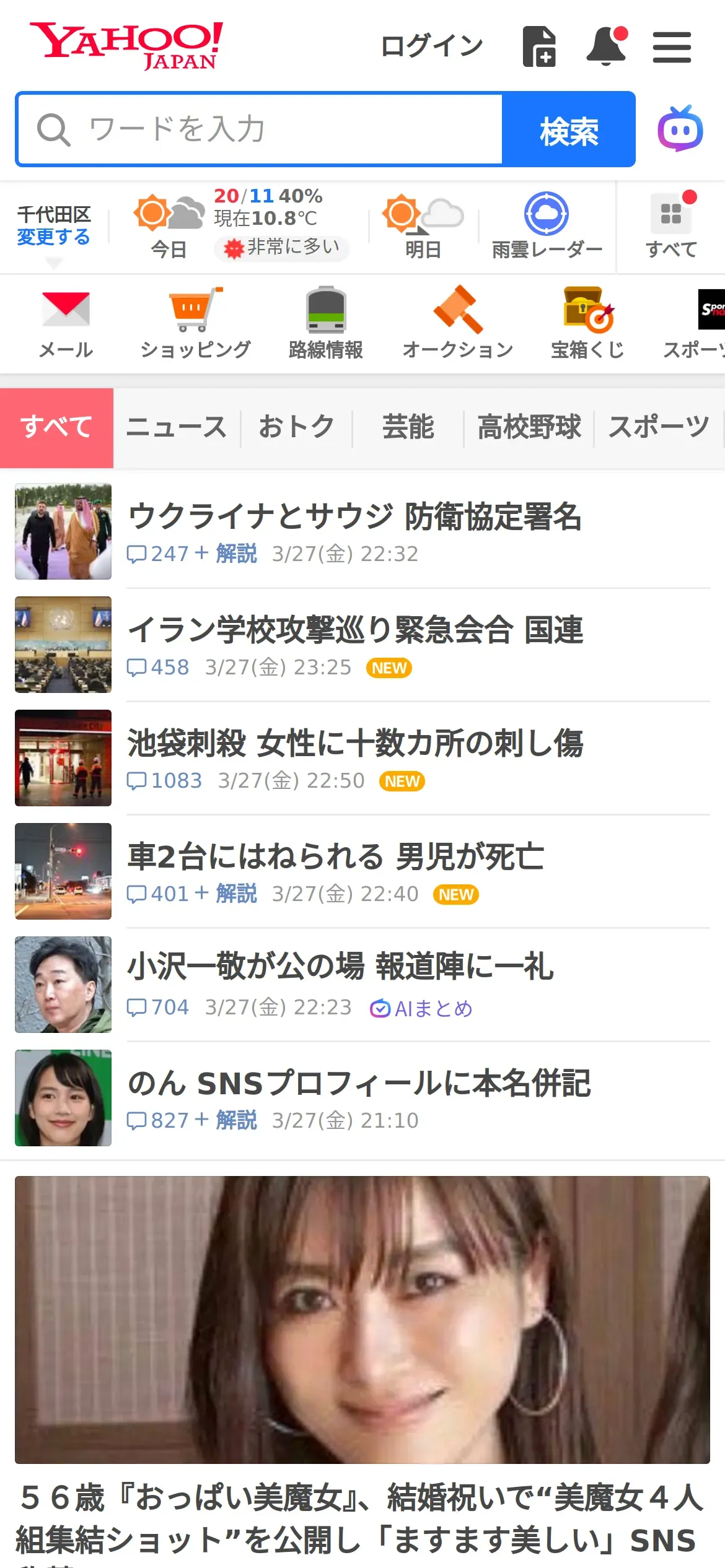725x1568 pixels.
Task: Read ウクライナとサウジ 防衛協定署名 article
Action: click(x=354, y=517)
